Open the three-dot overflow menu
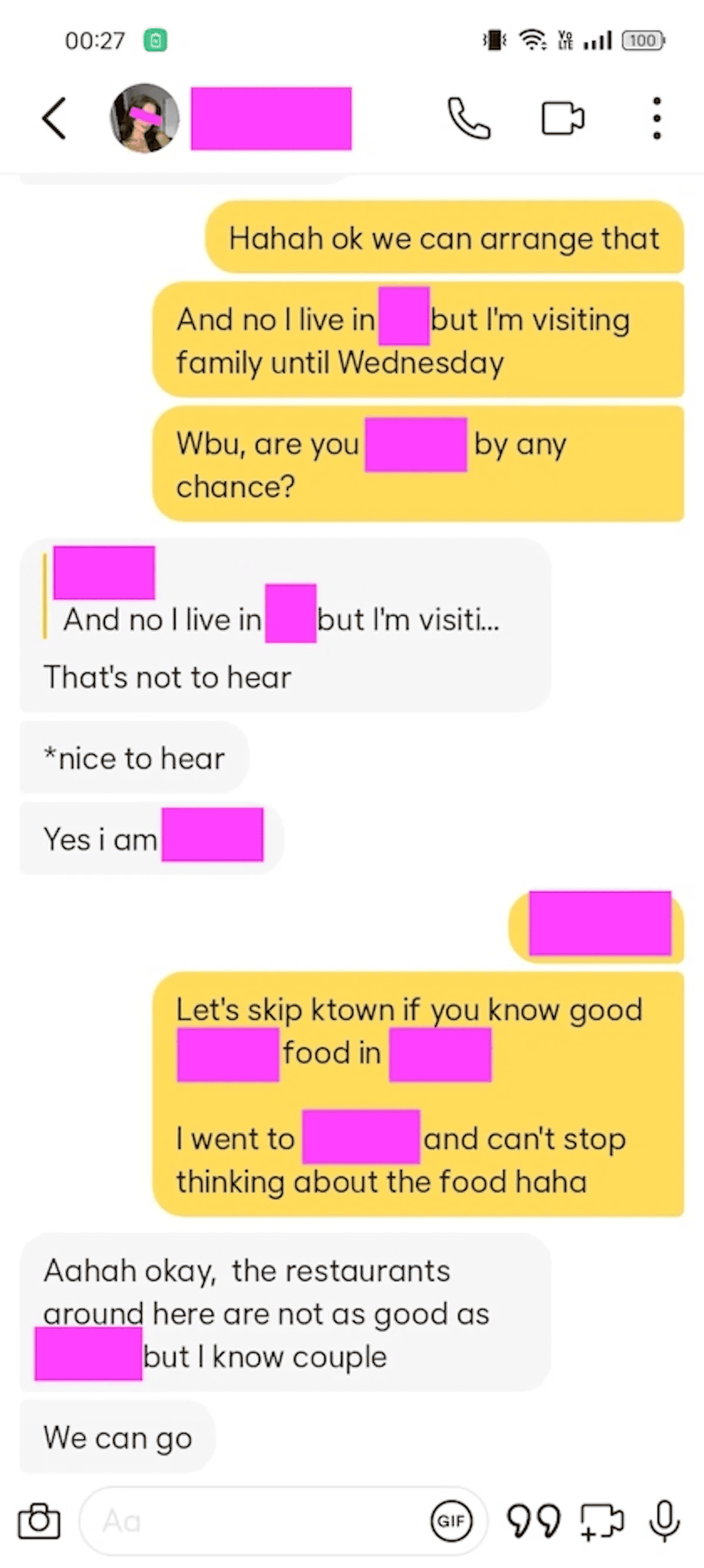The width and height of the screenshot is (704, 1568). point(656,118)
